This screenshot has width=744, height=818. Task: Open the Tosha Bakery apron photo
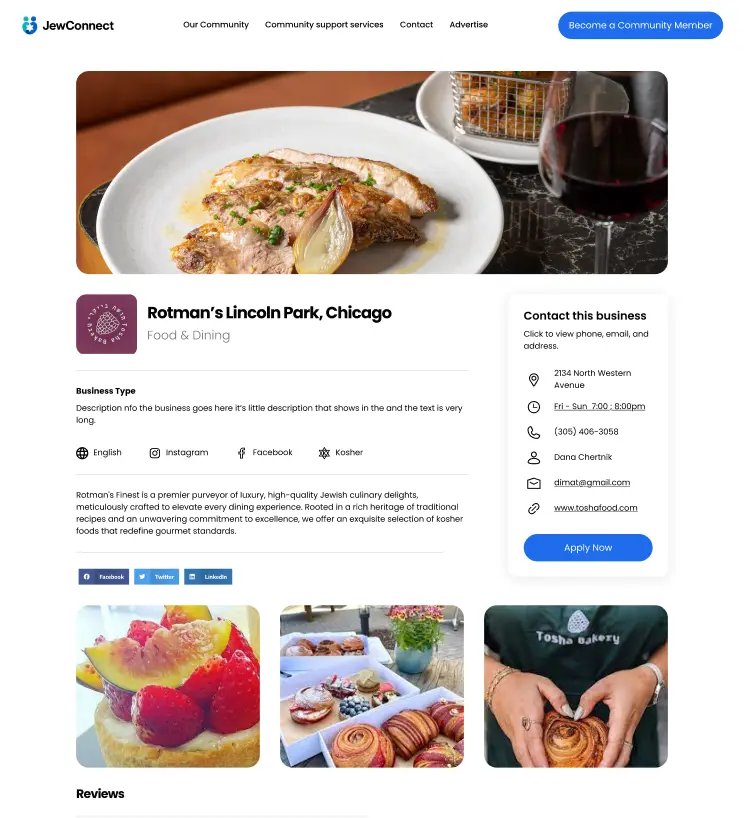click(x=576, y=686)
